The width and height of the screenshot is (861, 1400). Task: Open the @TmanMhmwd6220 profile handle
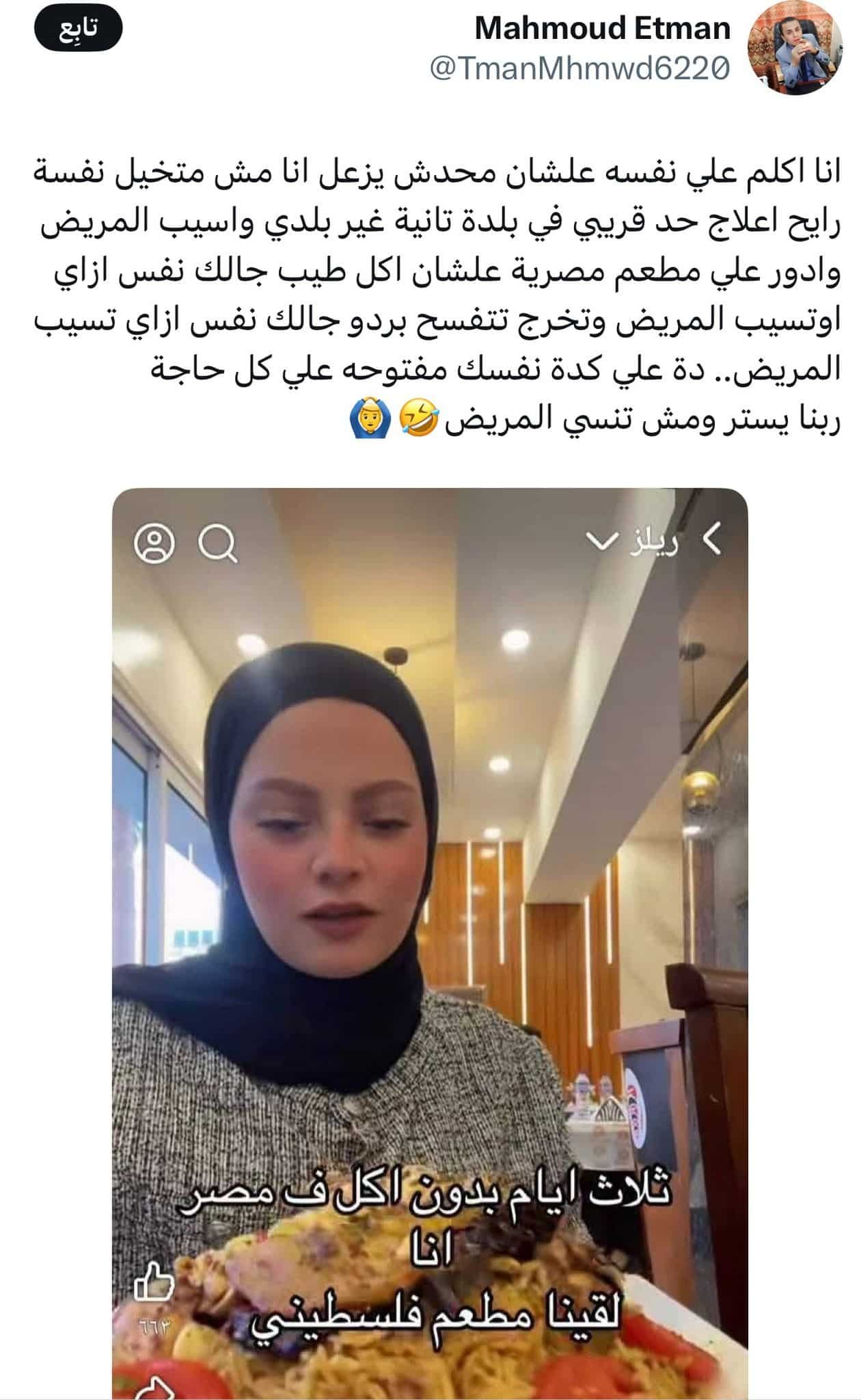[x=579, y=69]
